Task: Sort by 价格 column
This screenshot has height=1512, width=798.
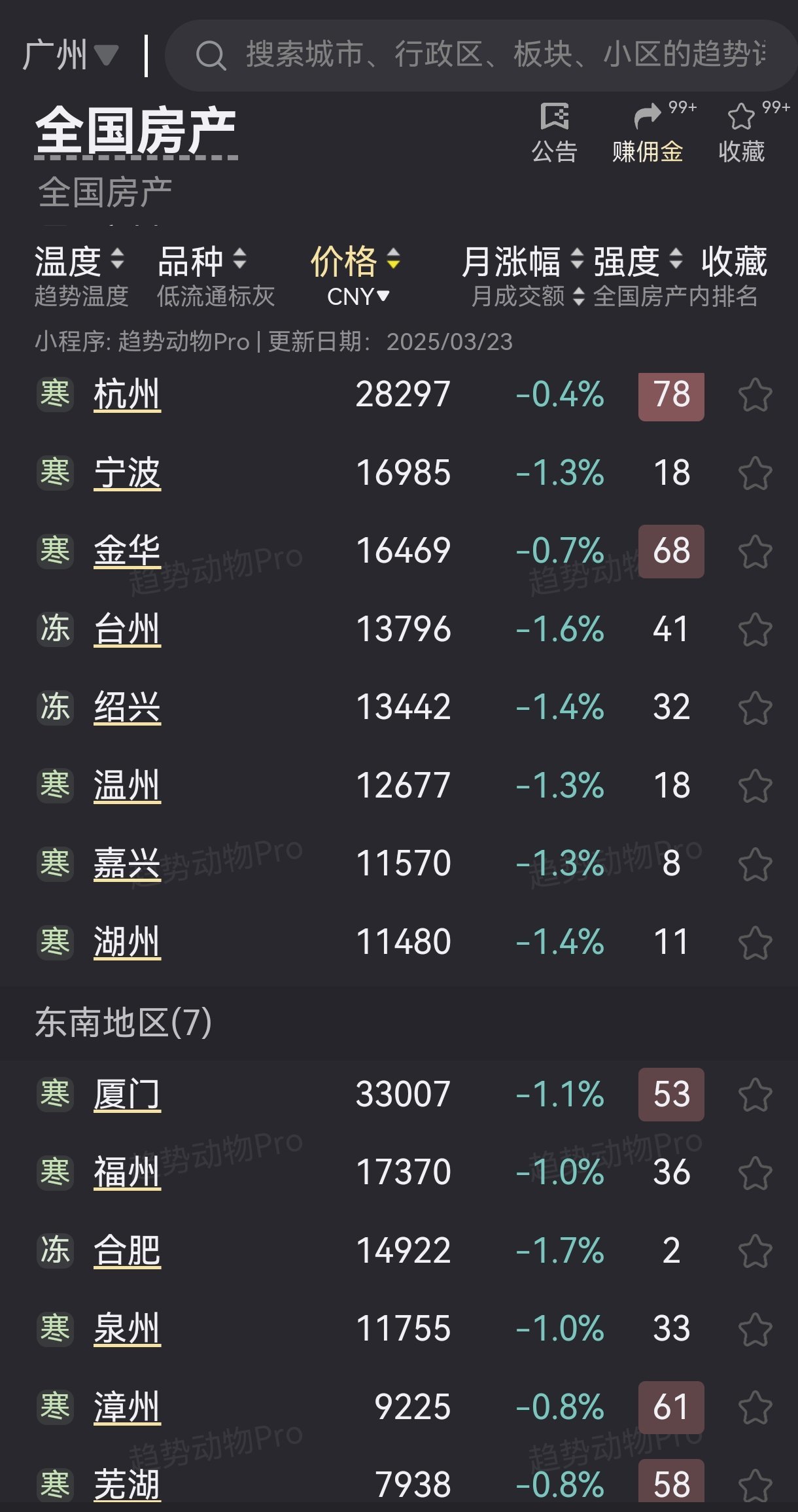Action: [355, 262]
